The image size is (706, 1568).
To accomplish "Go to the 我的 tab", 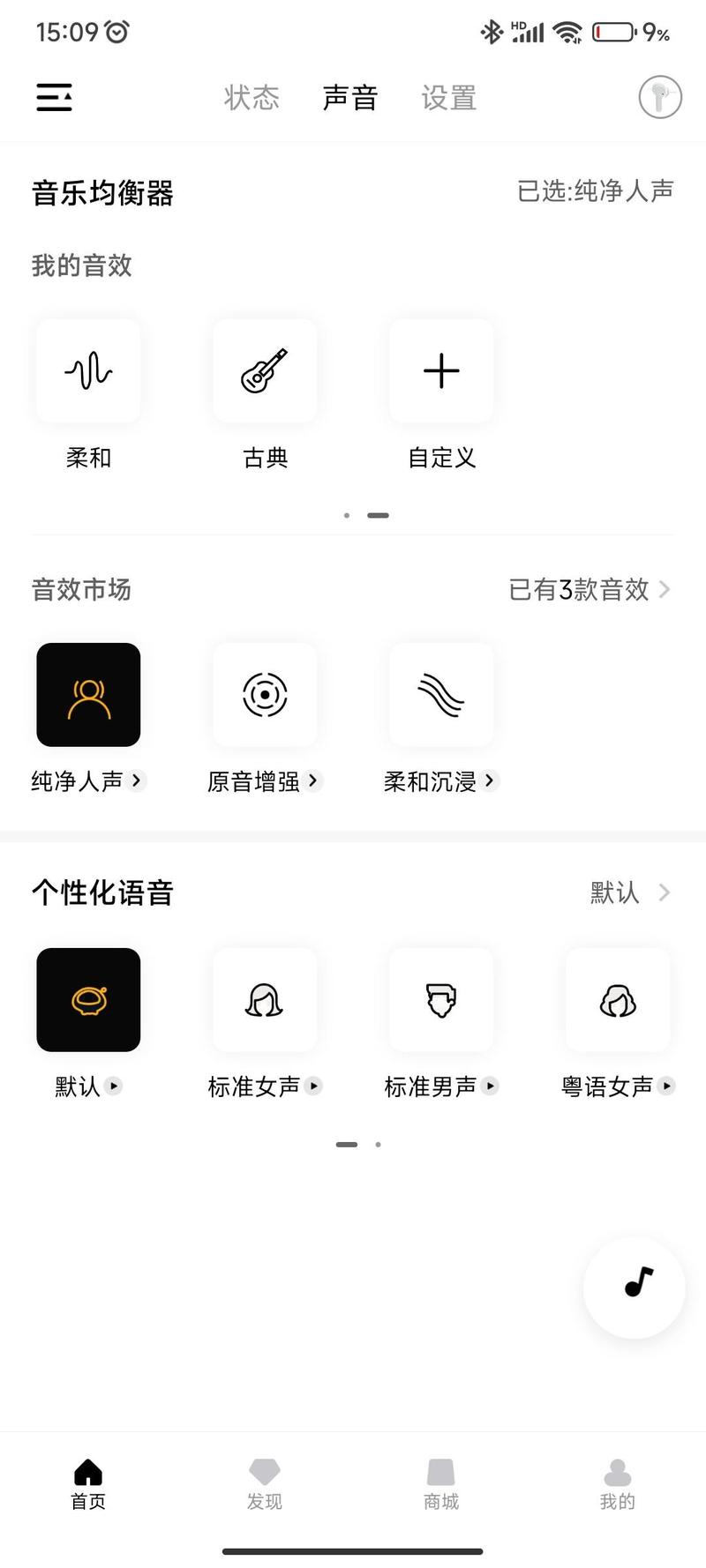I will [618, 1484].
